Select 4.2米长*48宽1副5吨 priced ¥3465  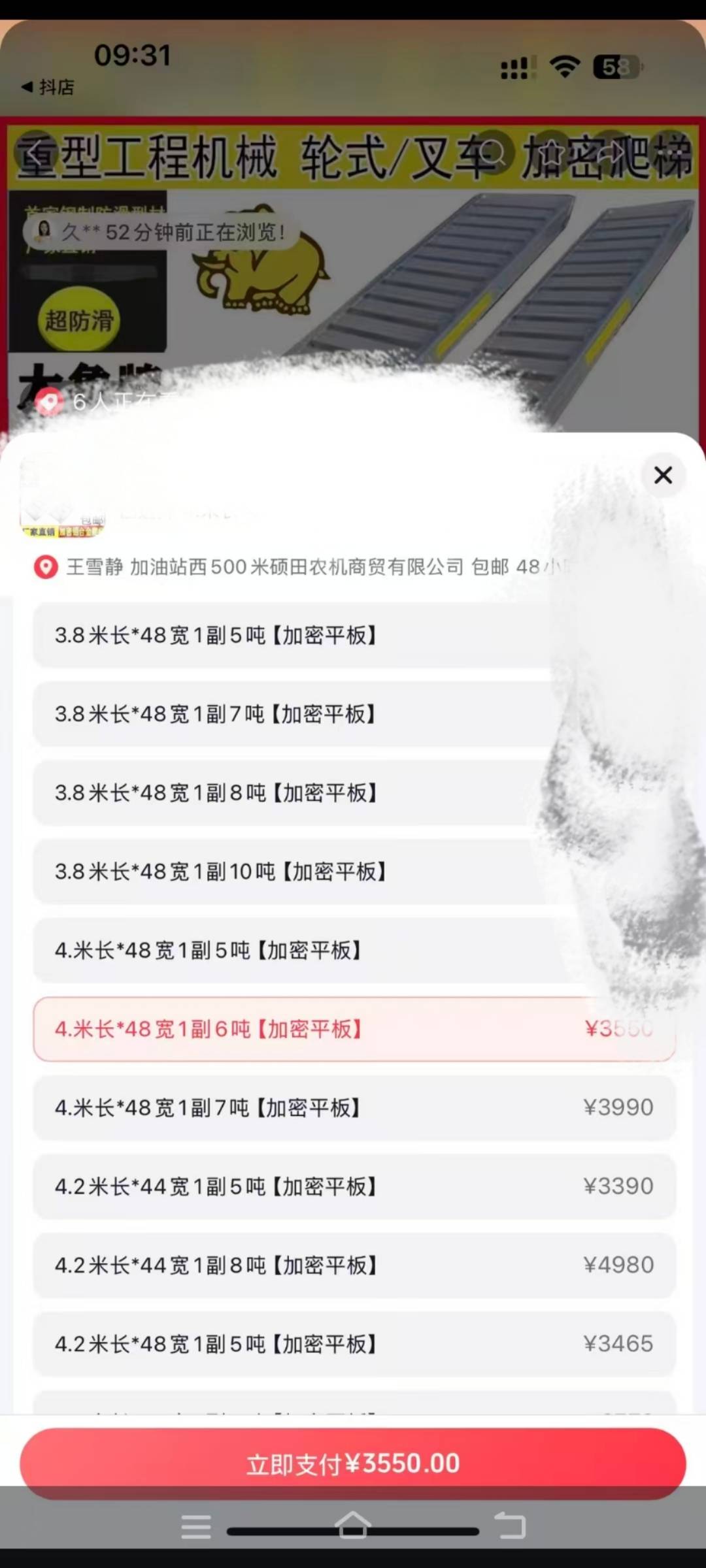coord(353,1344)
